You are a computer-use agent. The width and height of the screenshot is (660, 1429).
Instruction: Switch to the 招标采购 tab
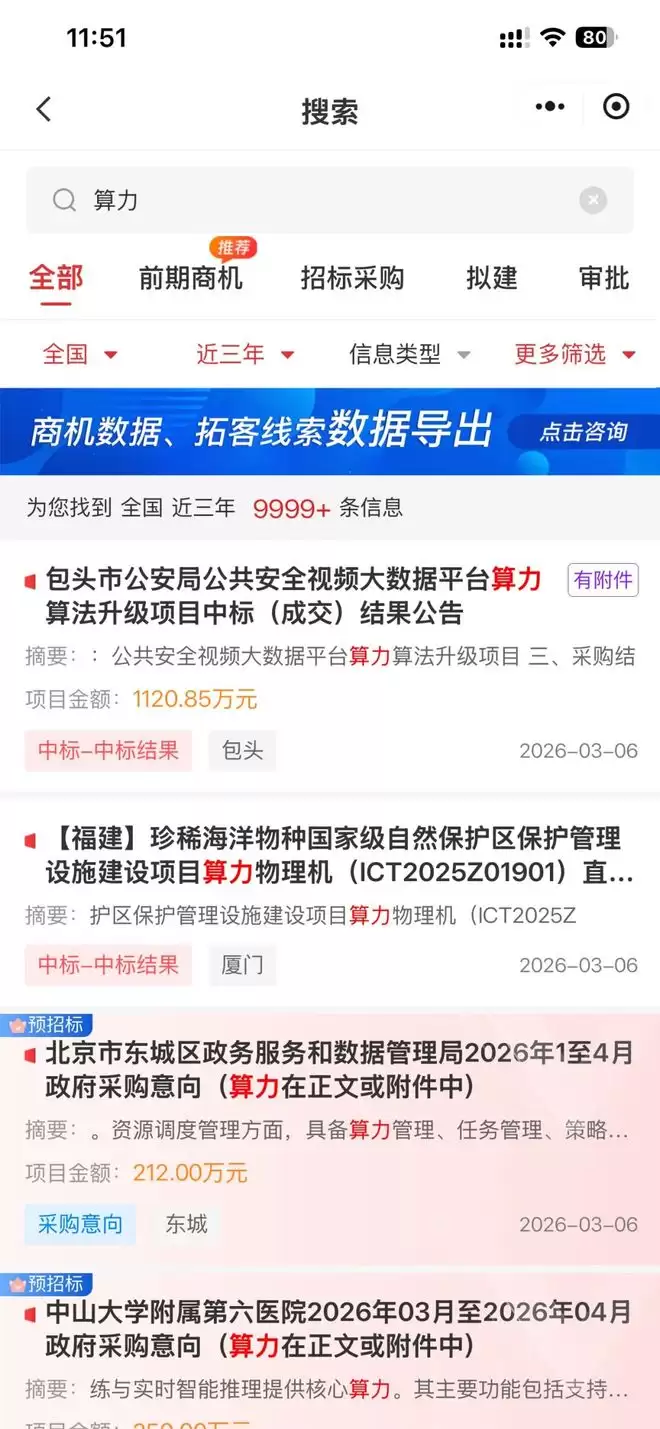352,277
